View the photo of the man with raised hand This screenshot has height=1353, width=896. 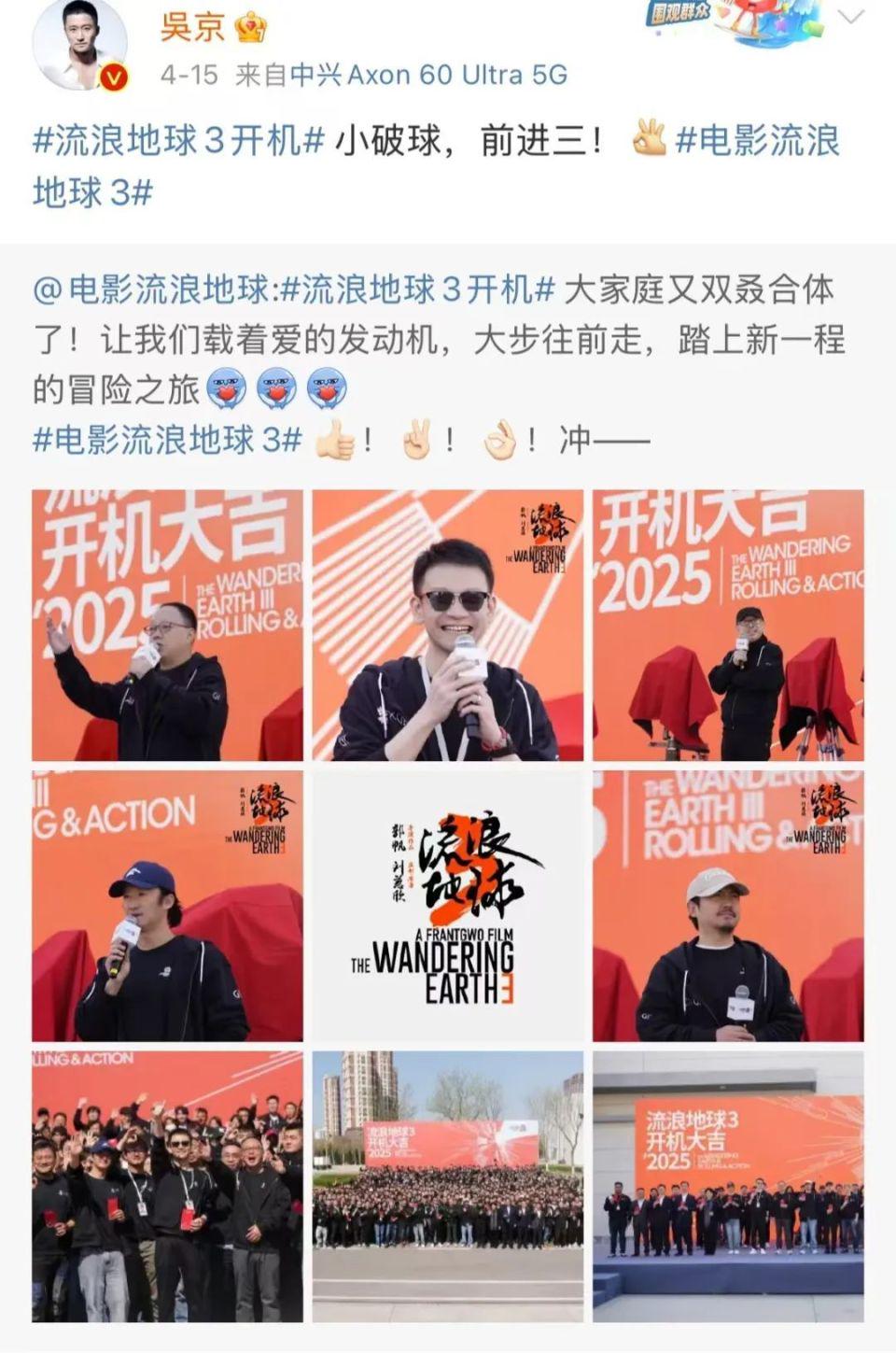pos(167,625)
